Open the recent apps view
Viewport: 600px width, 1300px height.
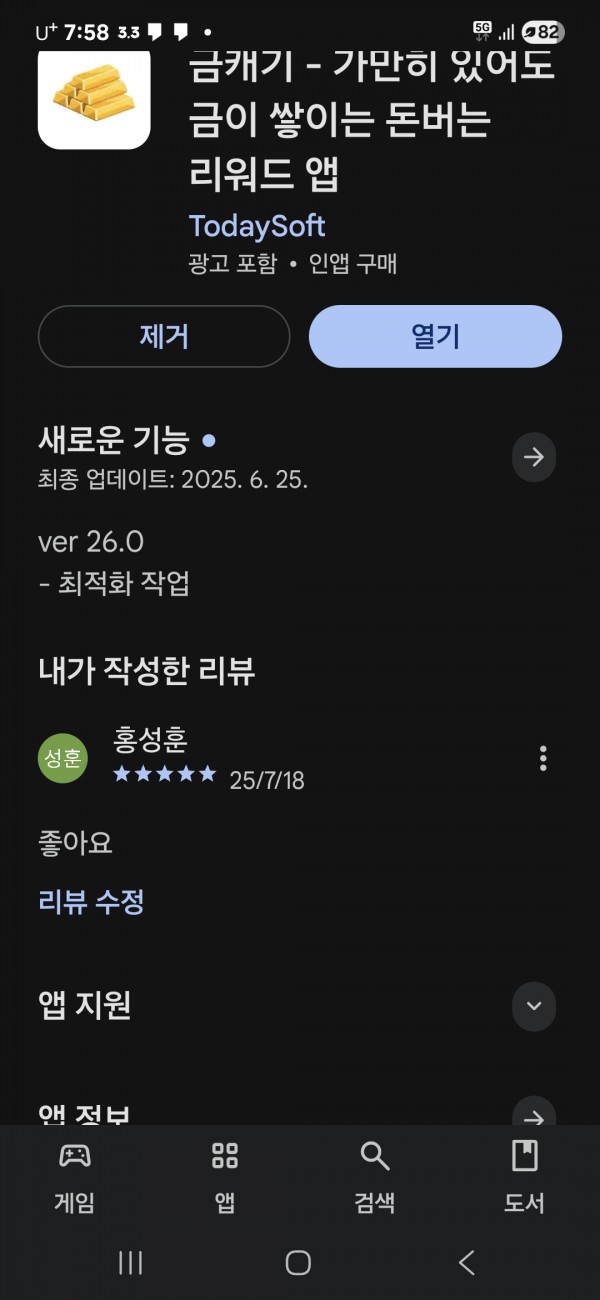(x=130, y=1262)
